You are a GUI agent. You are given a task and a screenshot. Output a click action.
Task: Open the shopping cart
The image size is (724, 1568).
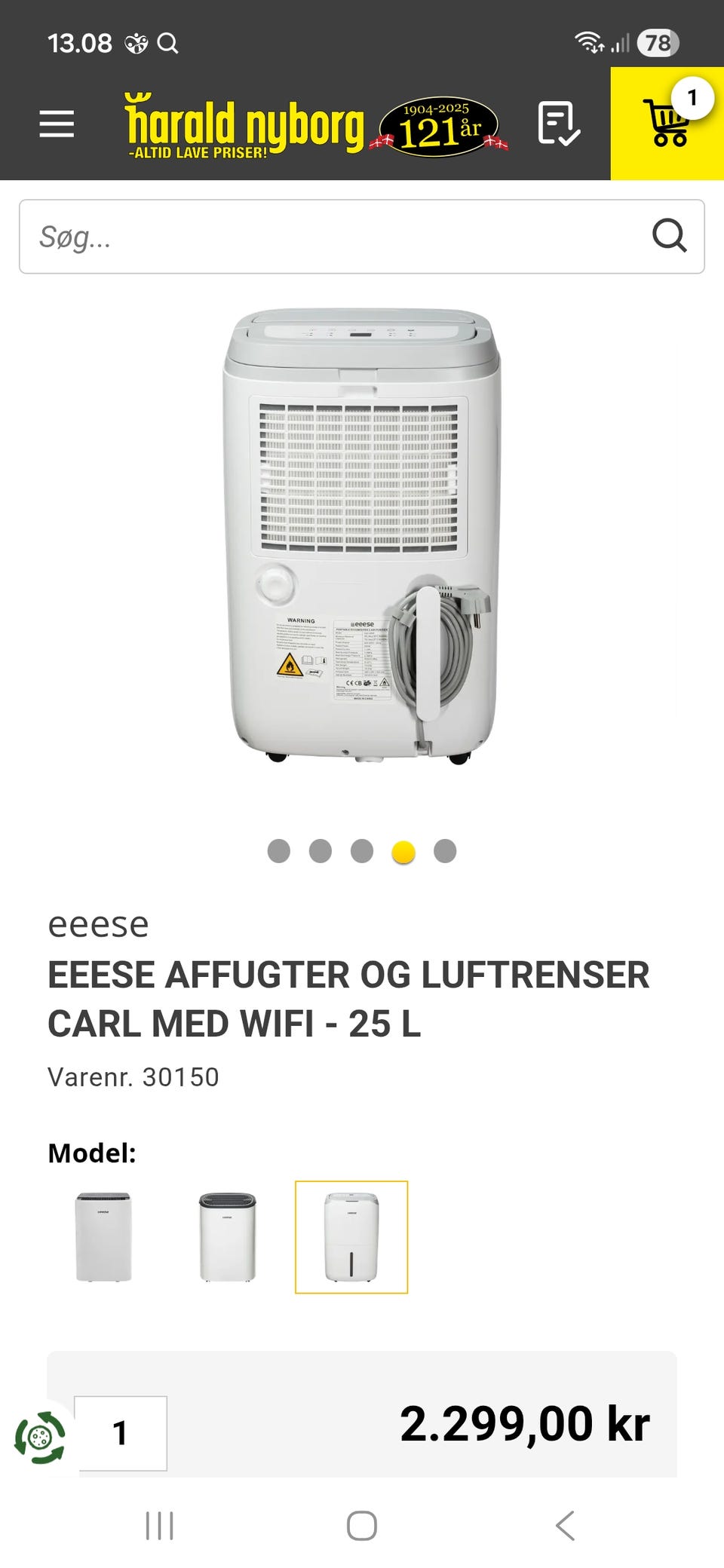click(x=667, y=124)
